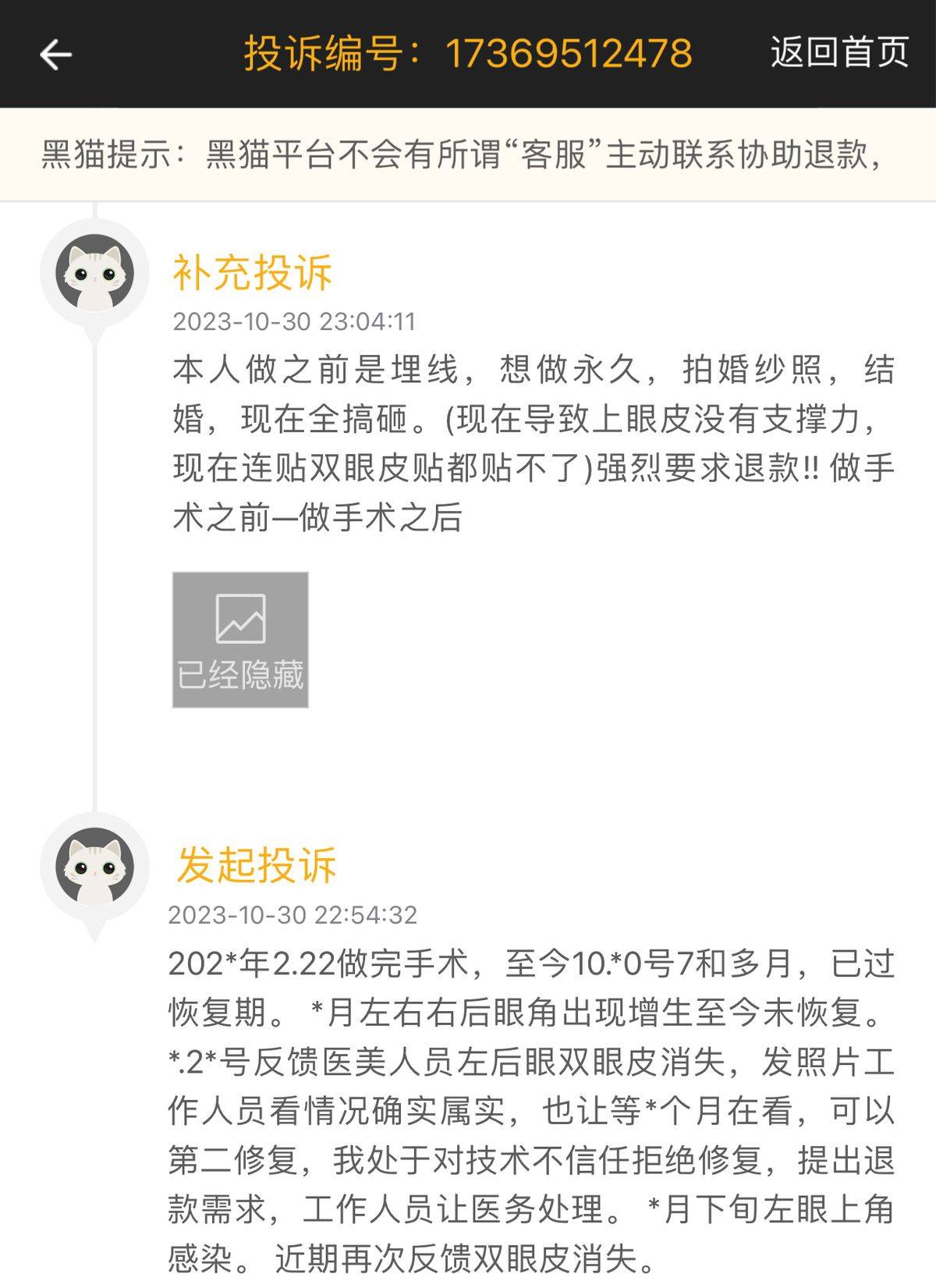Go back using the arrow icon
The width and height of the screenshot is (936, 1288).
[56, 55]
